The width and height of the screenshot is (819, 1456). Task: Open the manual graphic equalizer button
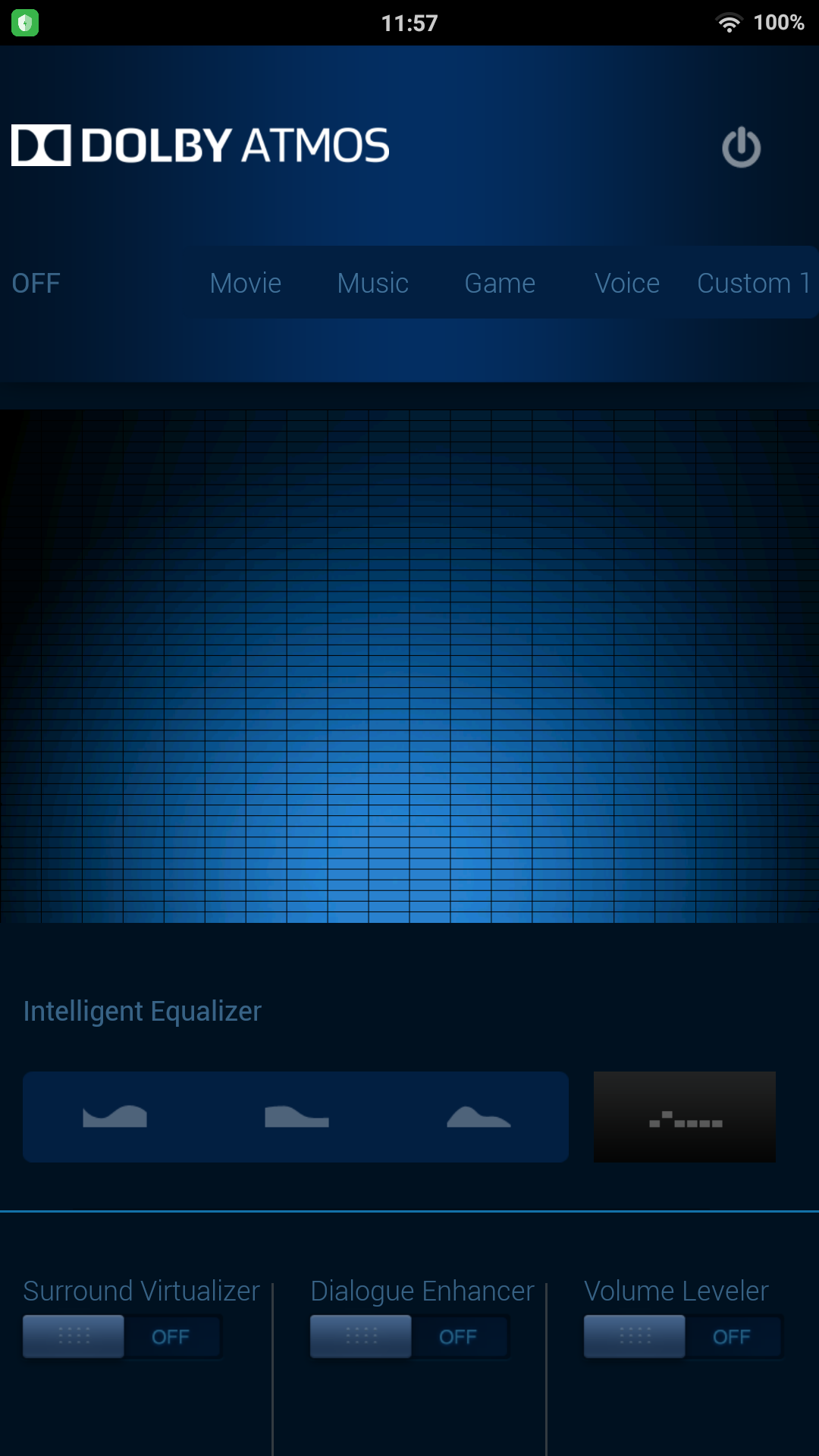(x=685, y=1117)
